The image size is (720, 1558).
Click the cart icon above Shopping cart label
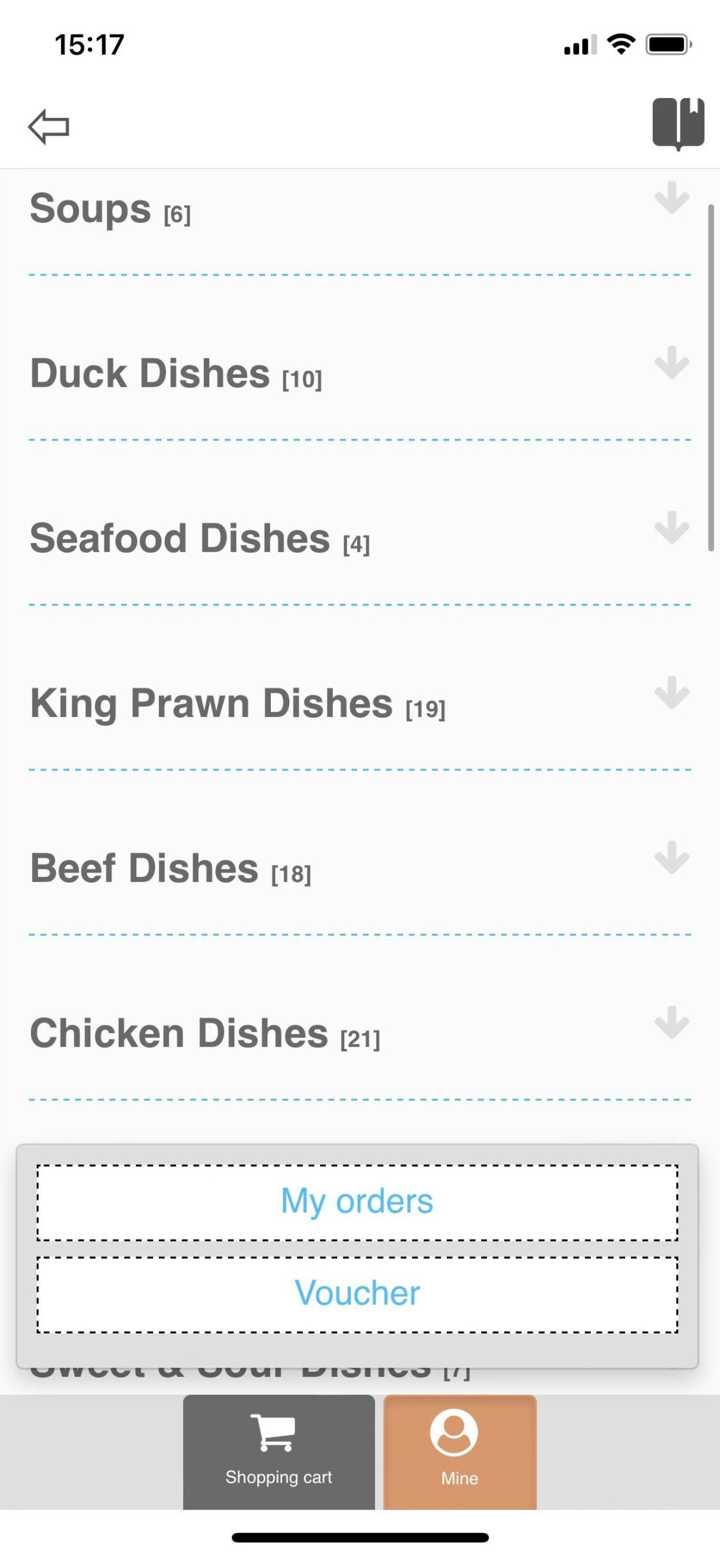tap(277, 1434)
